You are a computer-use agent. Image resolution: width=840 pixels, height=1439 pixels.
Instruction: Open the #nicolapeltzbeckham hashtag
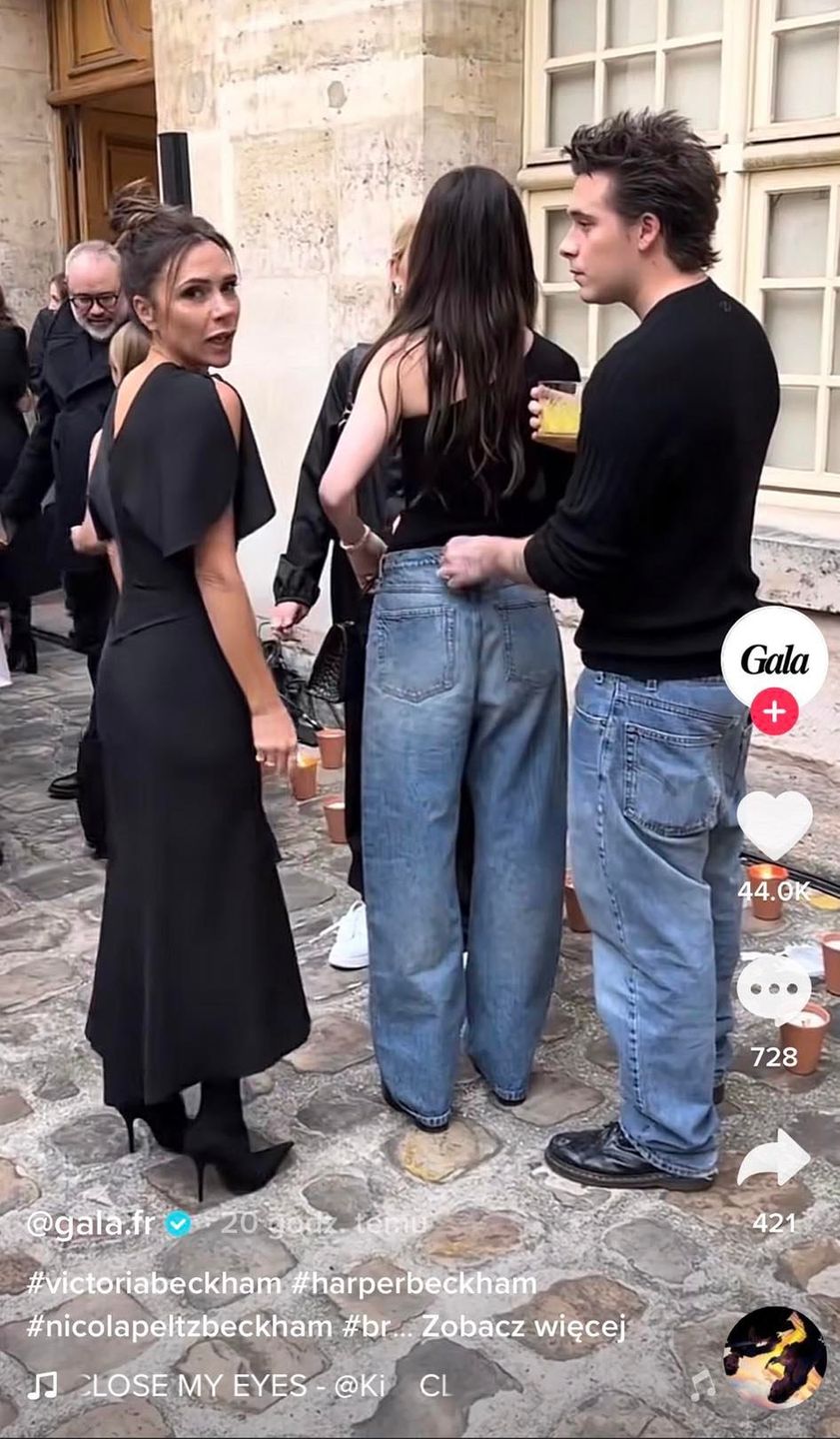[179, 1326]
